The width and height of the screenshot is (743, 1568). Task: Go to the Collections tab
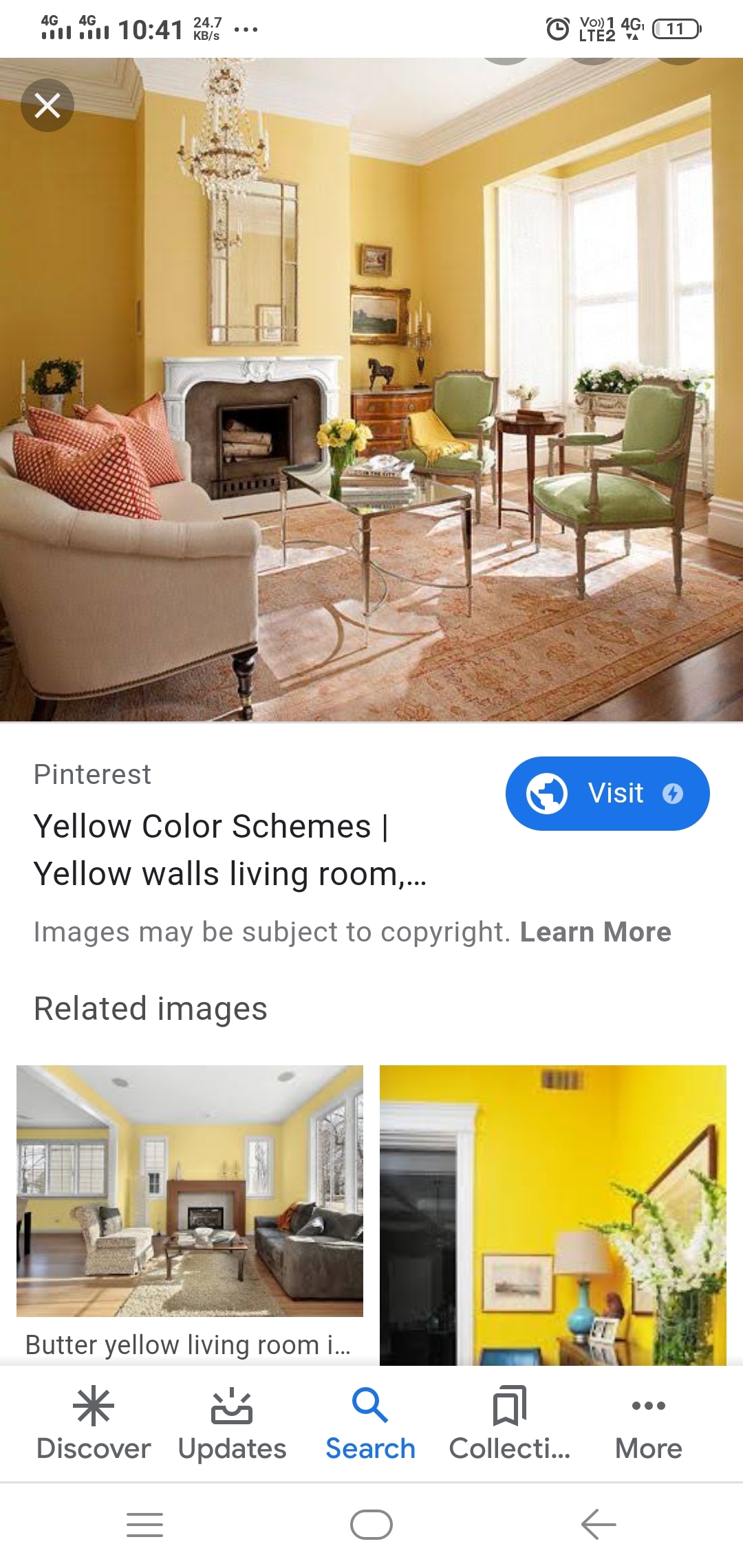509,1422
